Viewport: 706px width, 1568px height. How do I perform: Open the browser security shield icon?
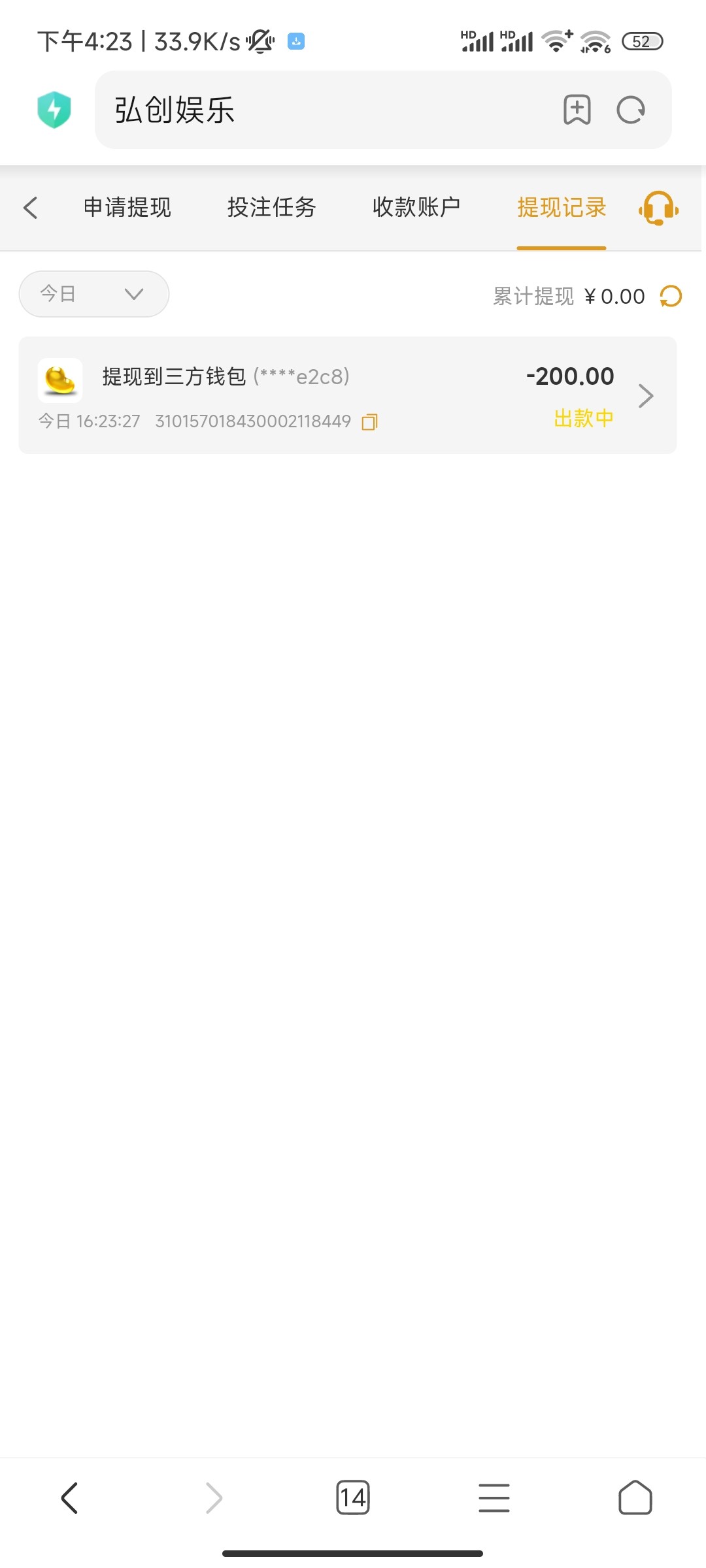[54, 110]
